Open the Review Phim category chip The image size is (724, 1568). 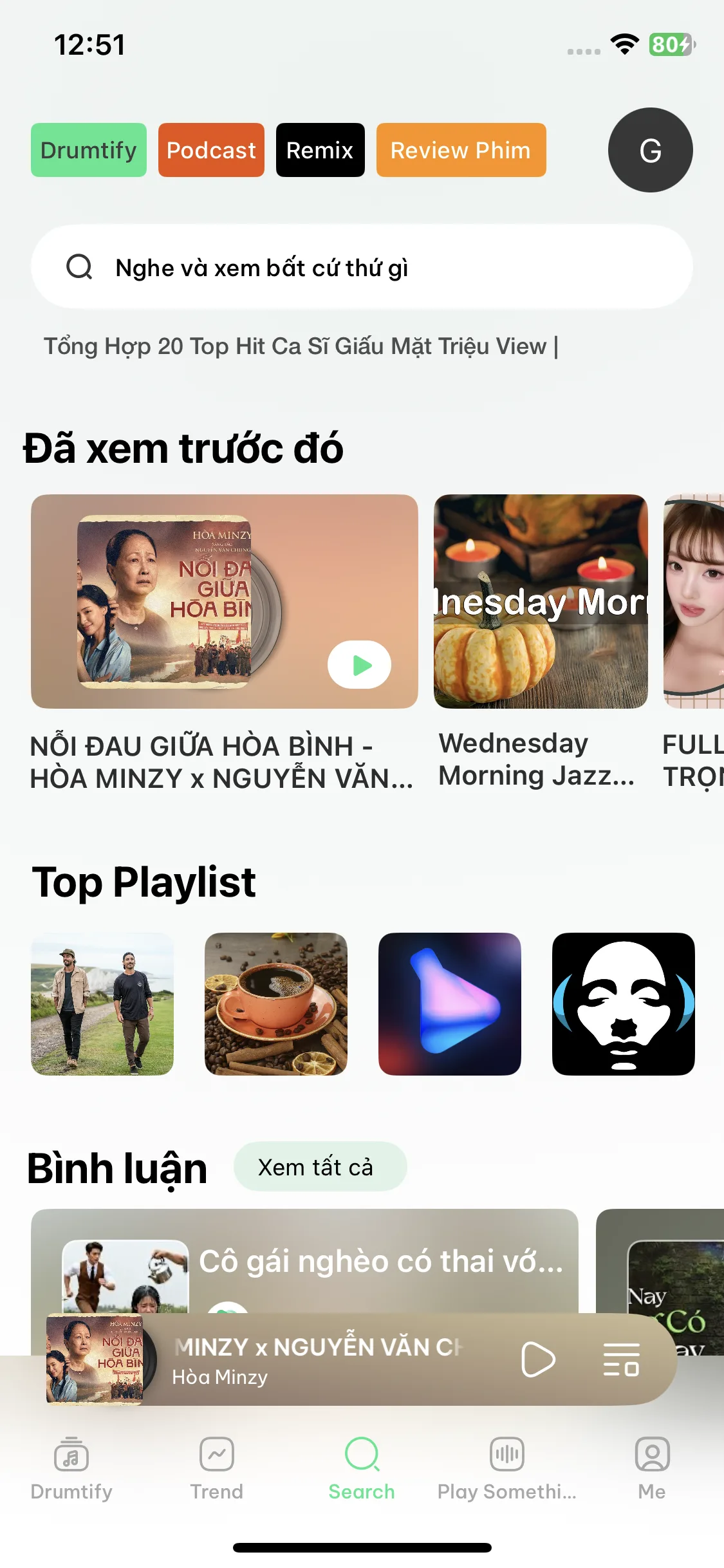click(461, 150)
